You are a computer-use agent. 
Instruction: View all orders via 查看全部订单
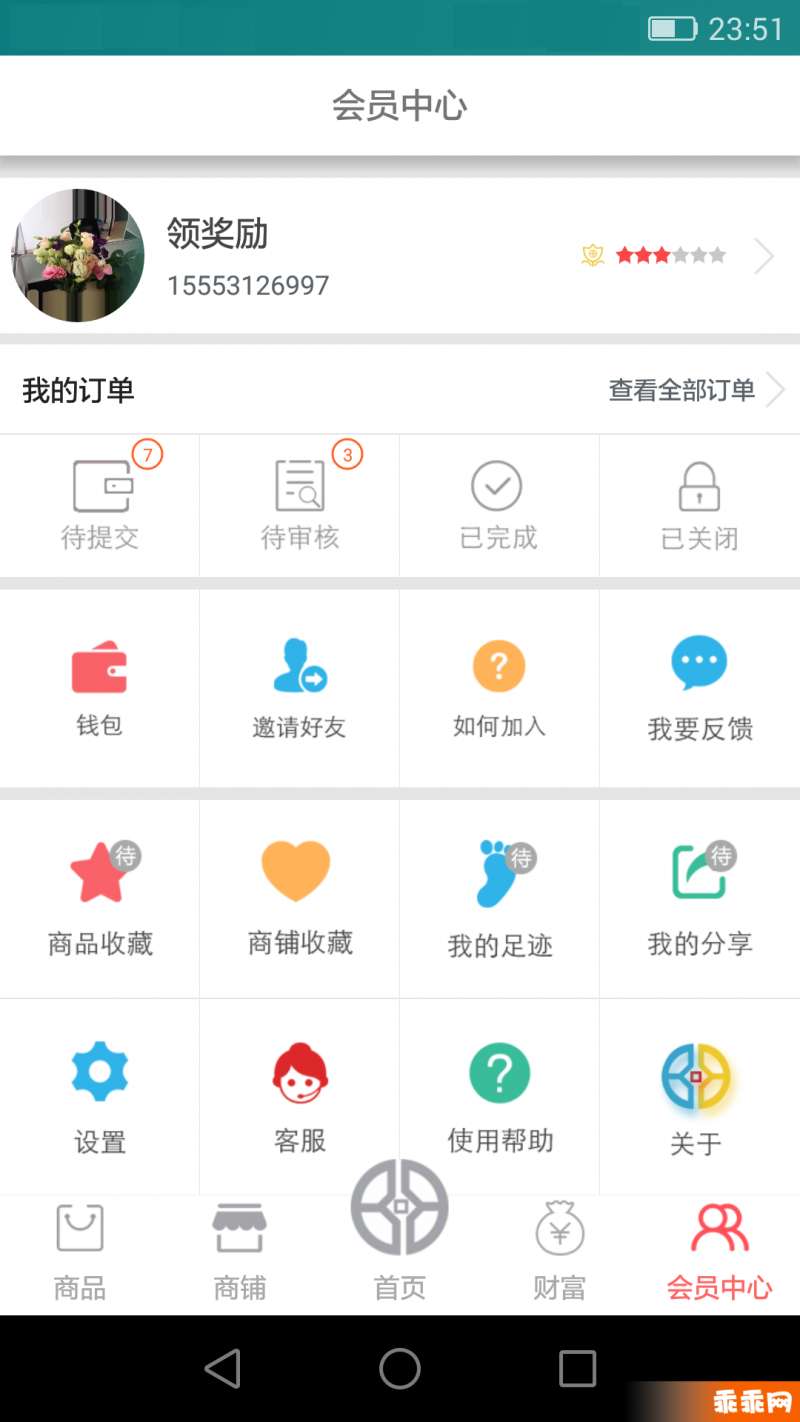tap(694, 390)
